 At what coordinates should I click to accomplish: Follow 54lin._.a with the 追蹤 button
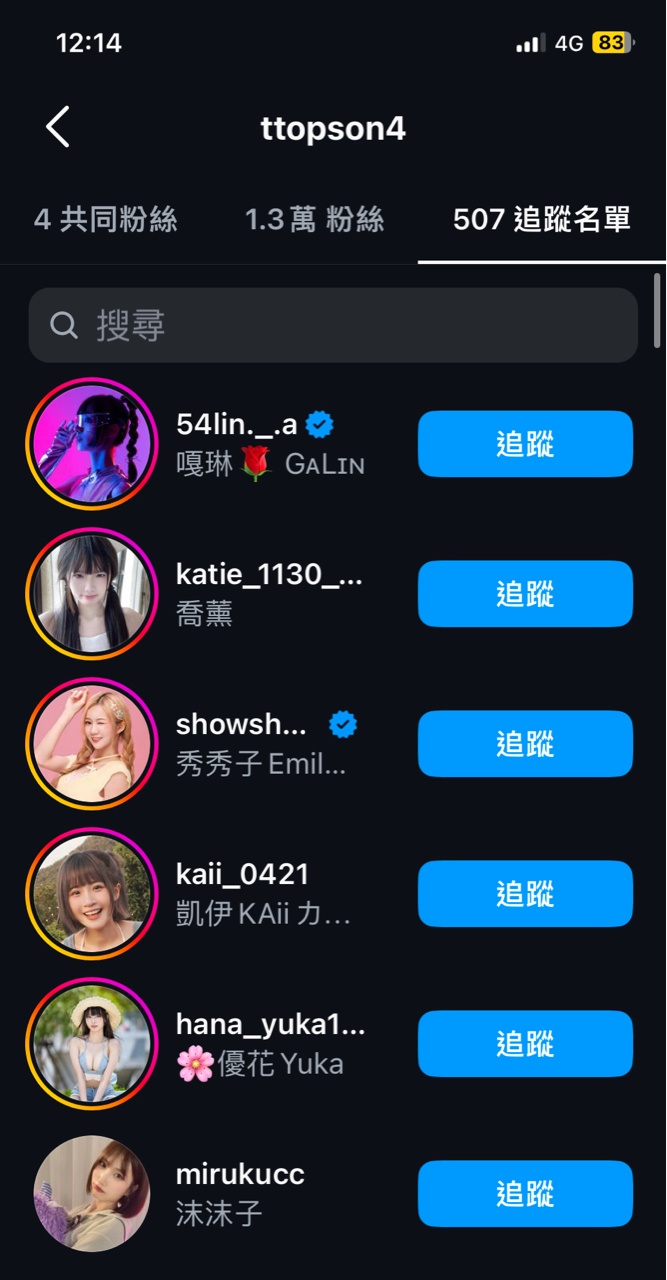point(525,444)
